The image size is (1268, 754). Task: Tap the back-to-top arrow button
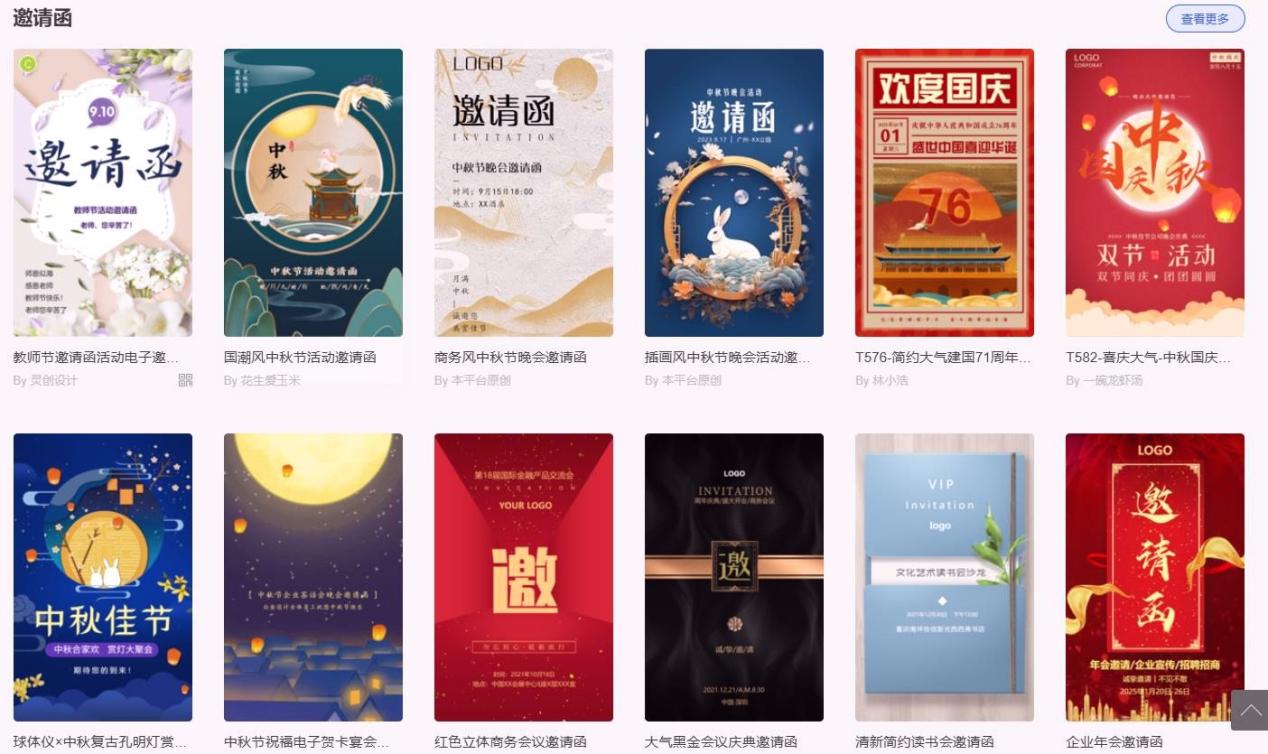click(x=1249, y=710)
